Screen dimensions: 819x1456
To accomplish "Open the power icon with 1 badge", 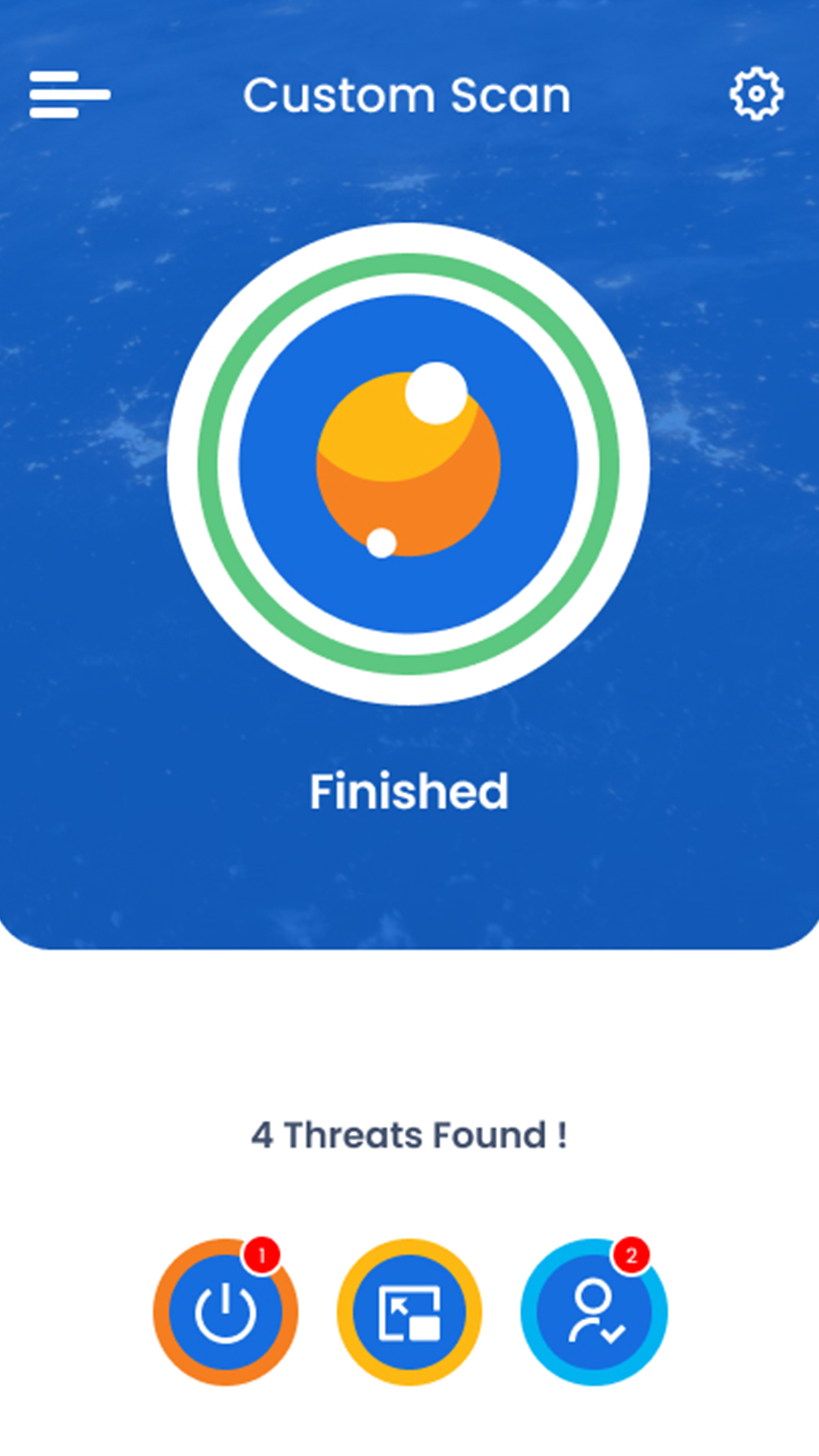I will [x=226, y=1312].
